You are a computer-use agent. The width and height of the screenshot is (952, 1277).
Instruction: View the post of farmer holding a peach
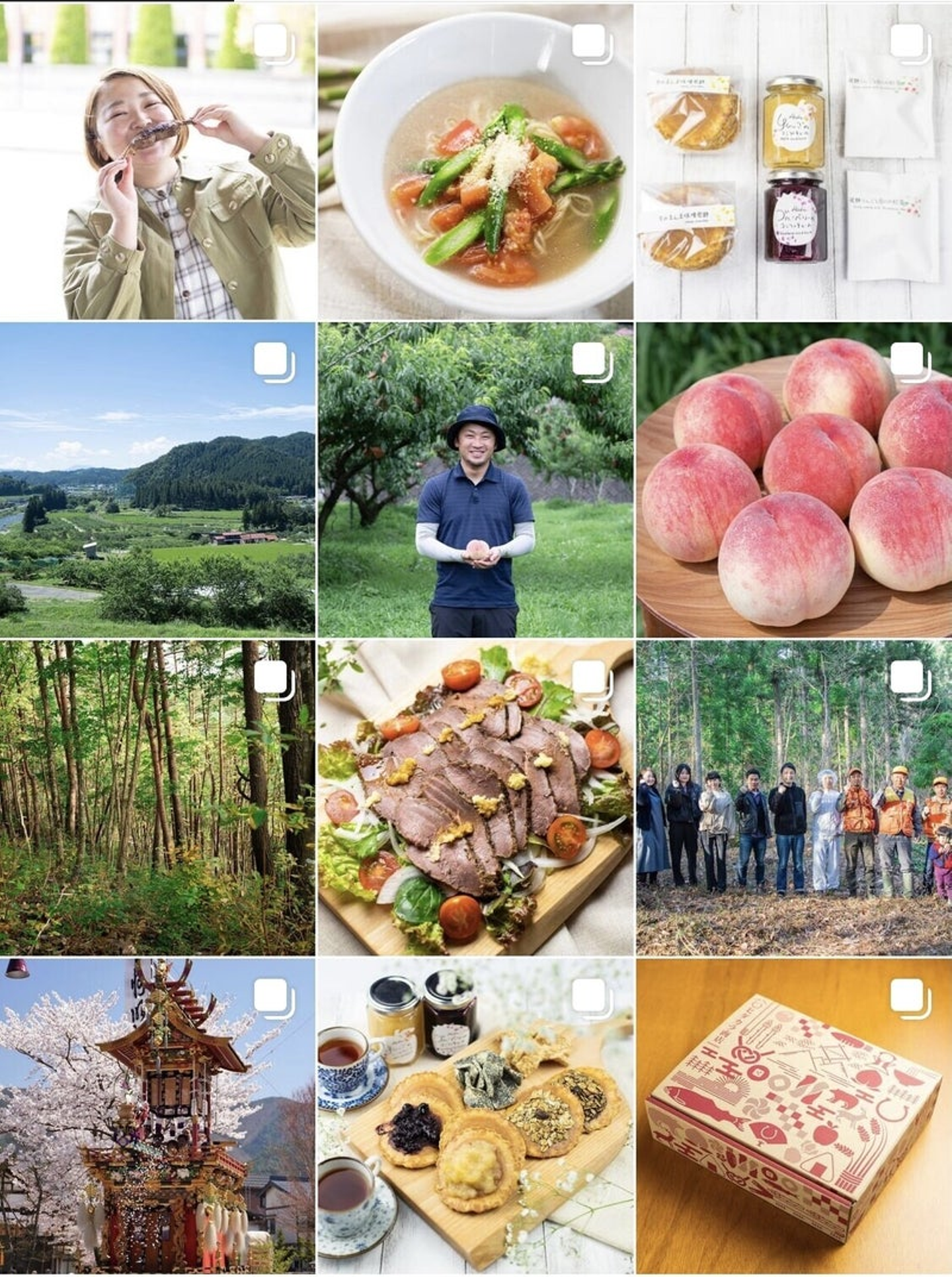pos(475,480)
